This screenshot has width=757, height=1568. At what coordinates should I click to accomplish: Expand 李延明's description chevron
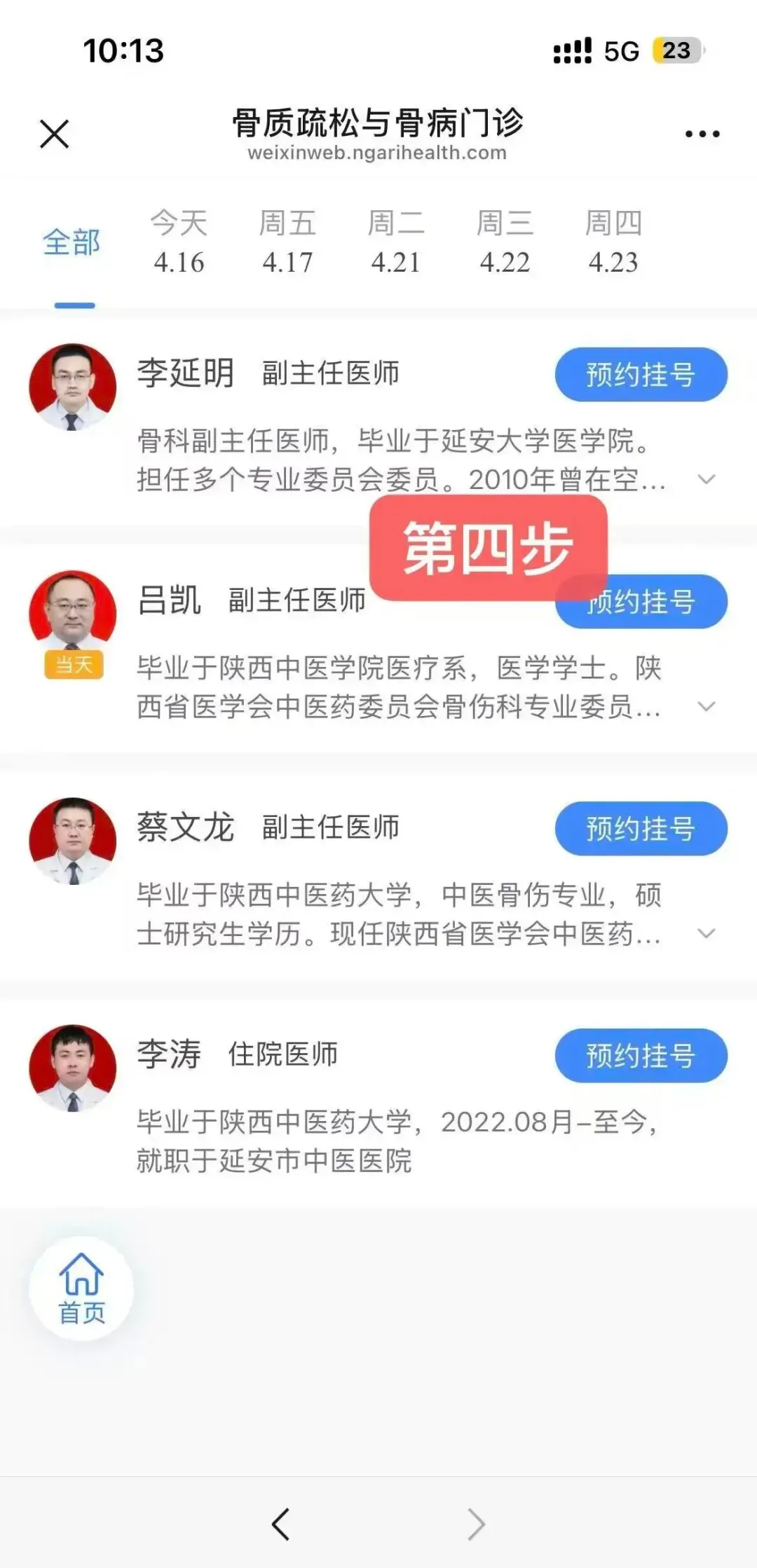pyautogui.click(x=707, y=480)
